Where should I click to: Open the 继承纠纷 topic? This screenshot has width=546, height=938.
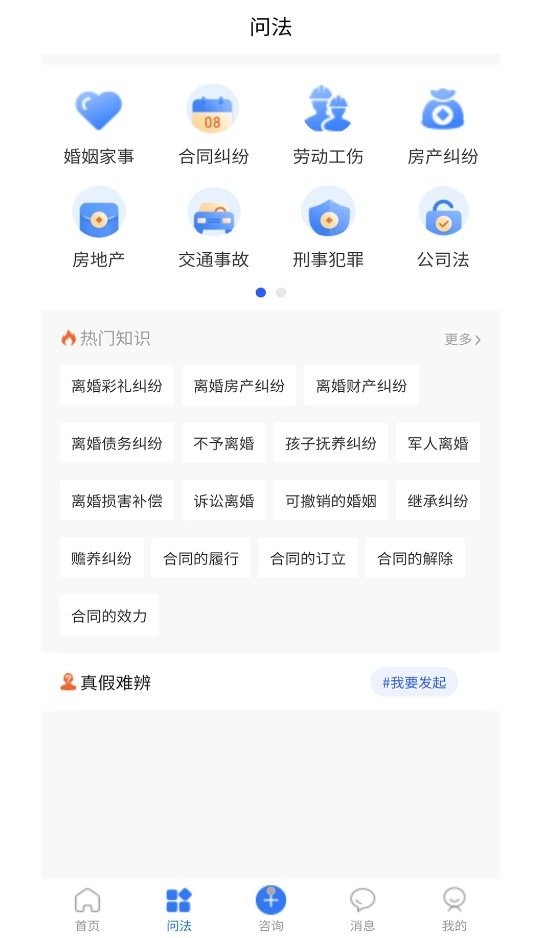point(438,501)
